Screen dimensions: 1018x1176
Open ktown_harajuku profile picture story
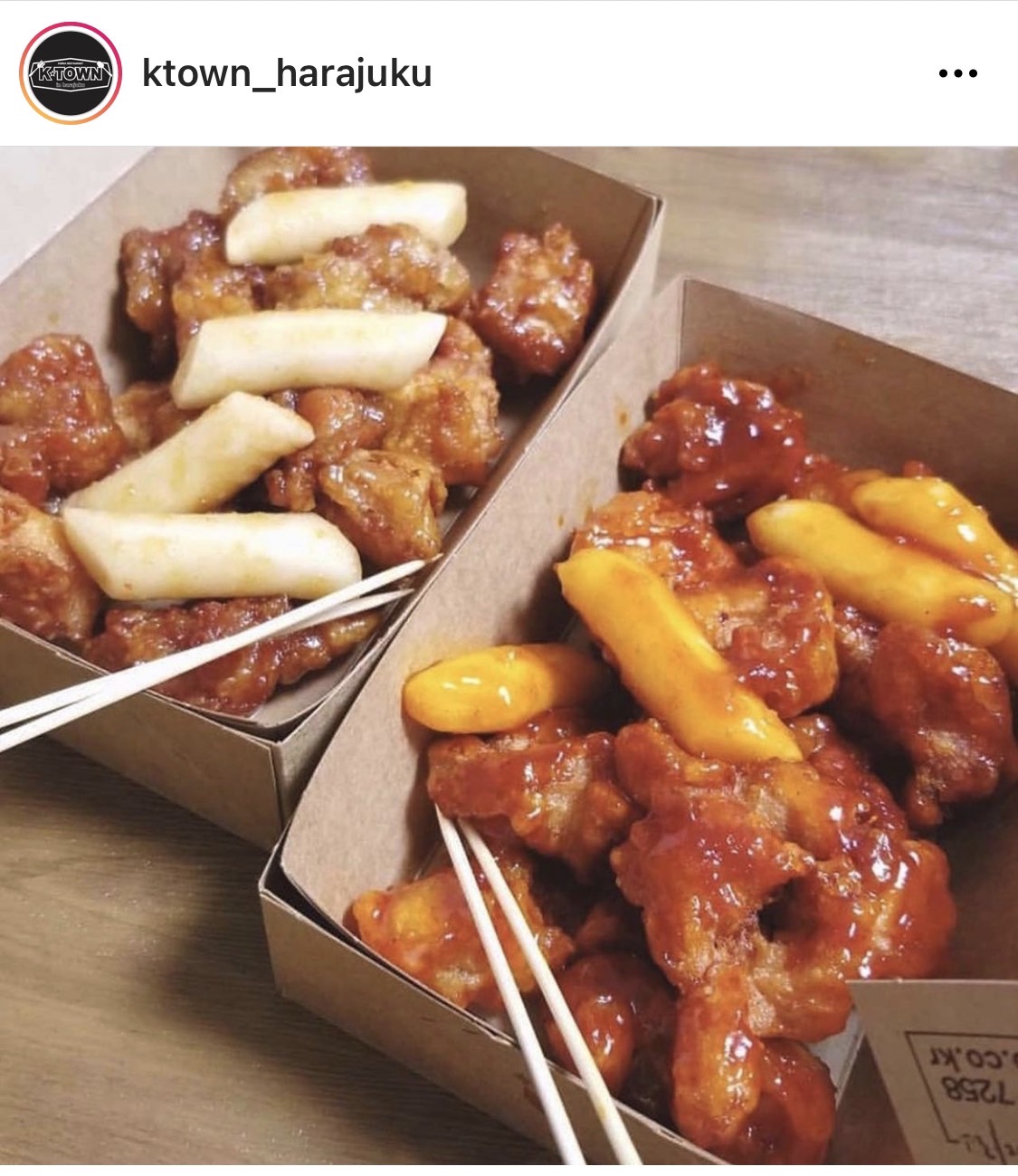point(71,73)
